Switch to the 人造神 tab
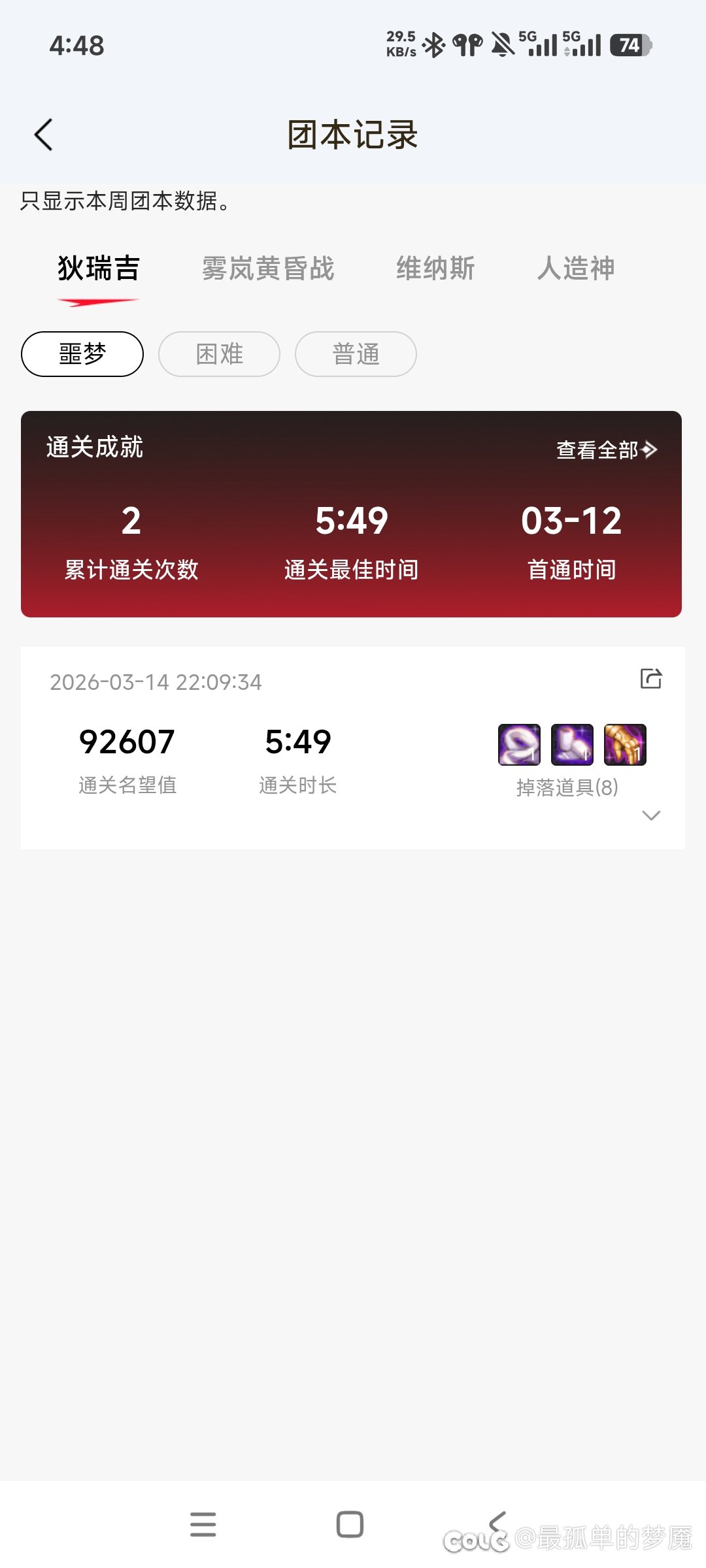 click(x=576, y=269)
